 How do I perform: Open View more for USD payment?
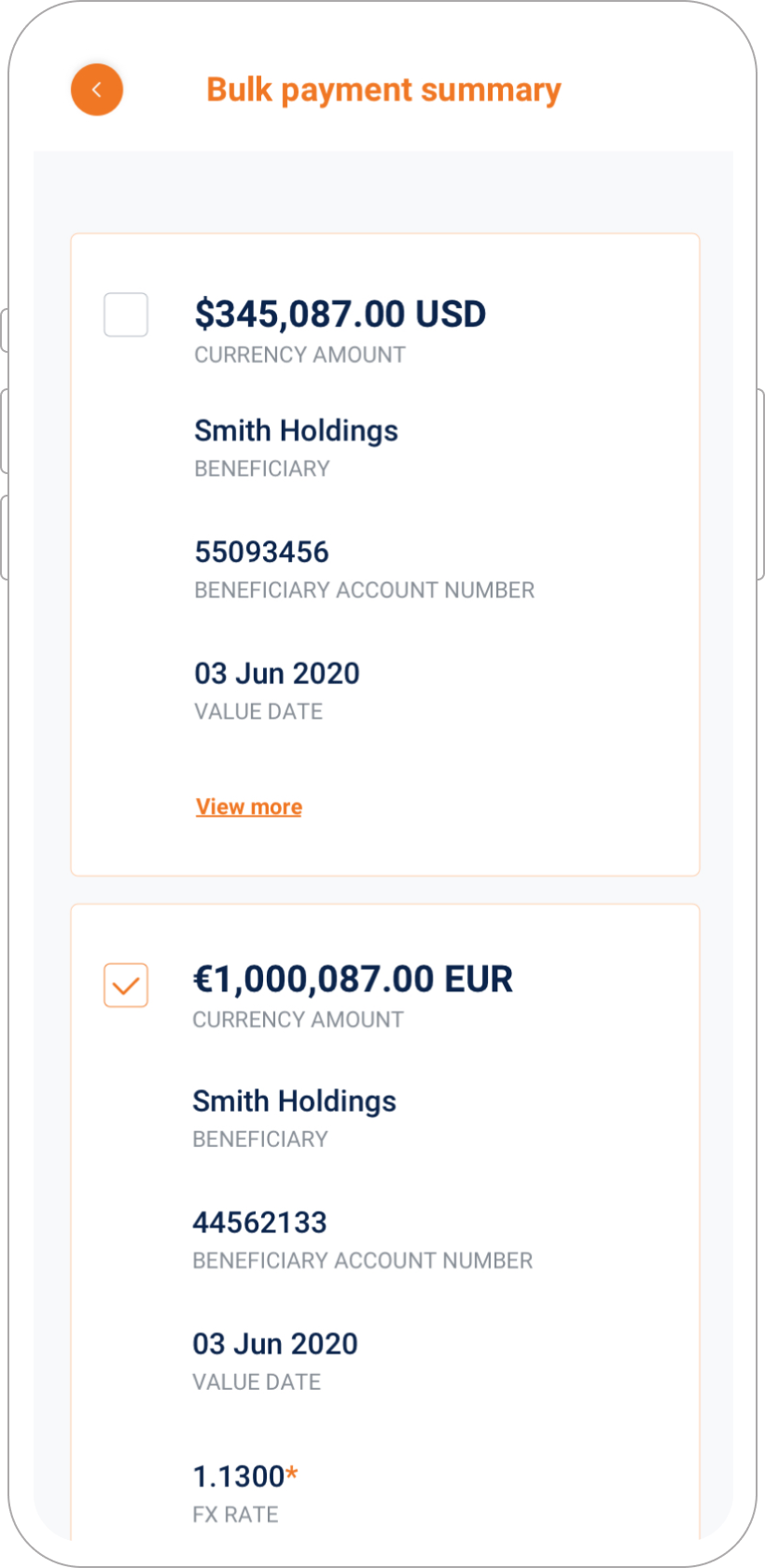249,806
